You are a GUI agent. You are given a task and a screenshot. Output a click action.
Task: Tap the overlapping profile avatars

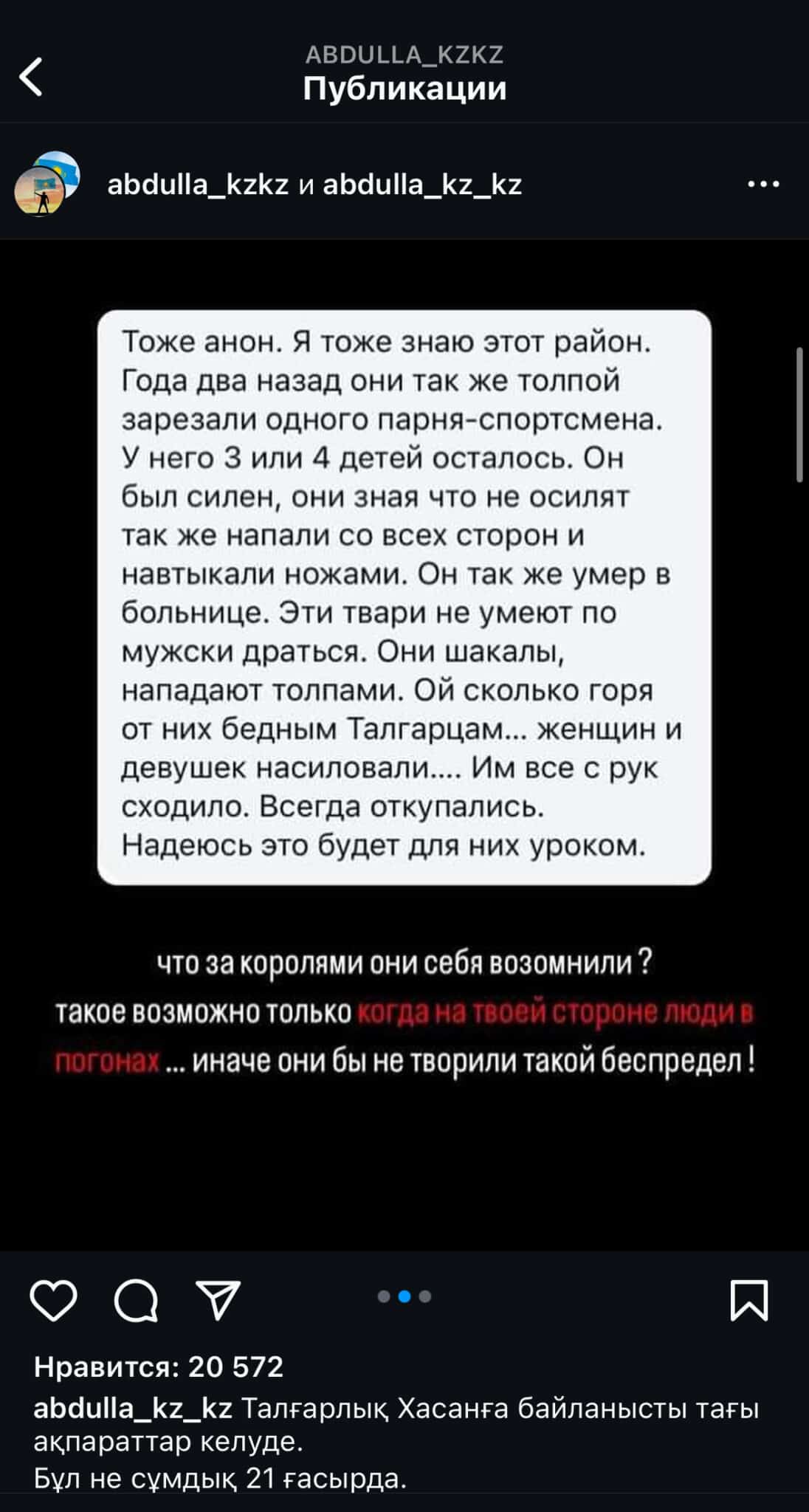click(x=47, y=182)
